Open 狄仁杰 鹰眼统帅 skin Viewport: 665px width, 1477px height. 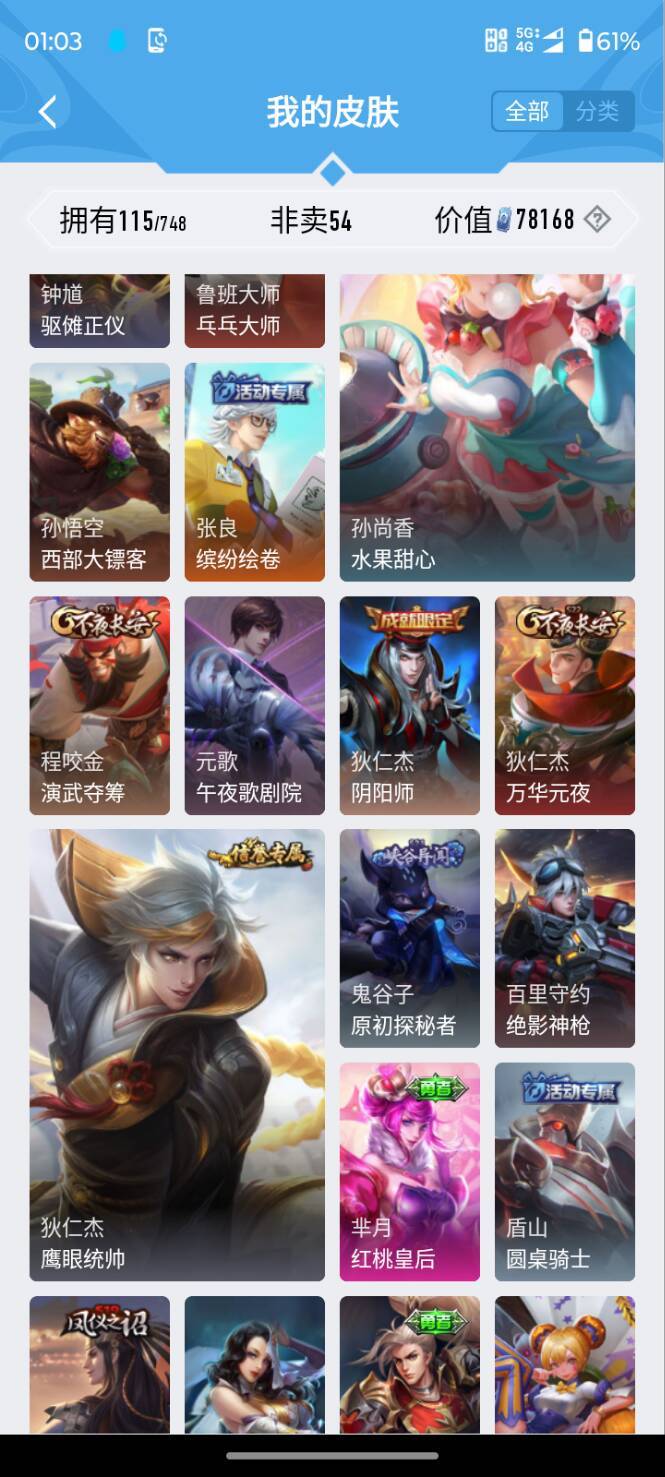pos(177,1054)
